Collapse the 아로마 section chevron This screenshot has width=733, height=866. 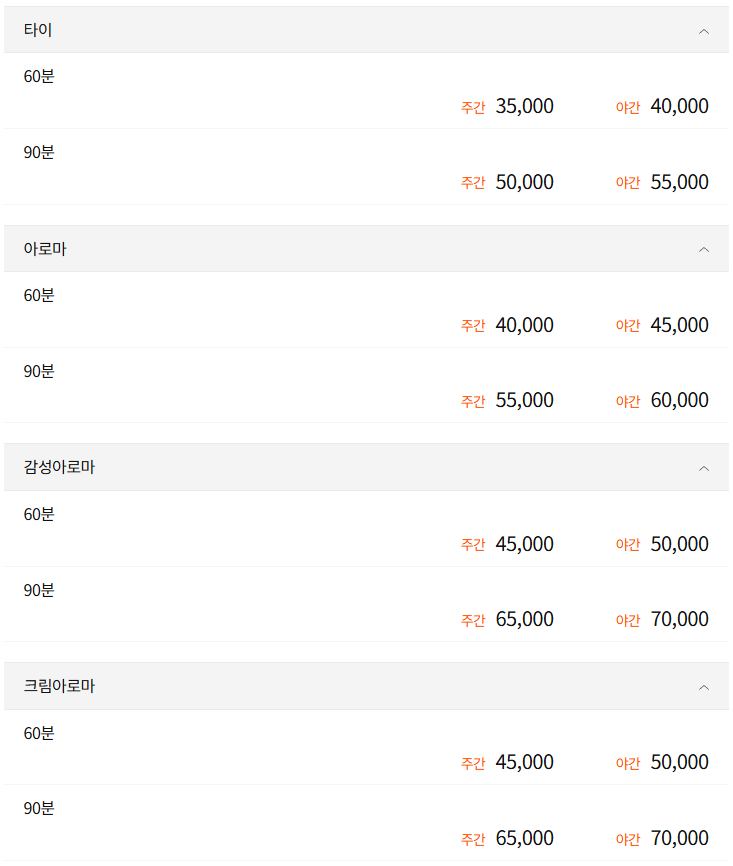pos(704,248)
